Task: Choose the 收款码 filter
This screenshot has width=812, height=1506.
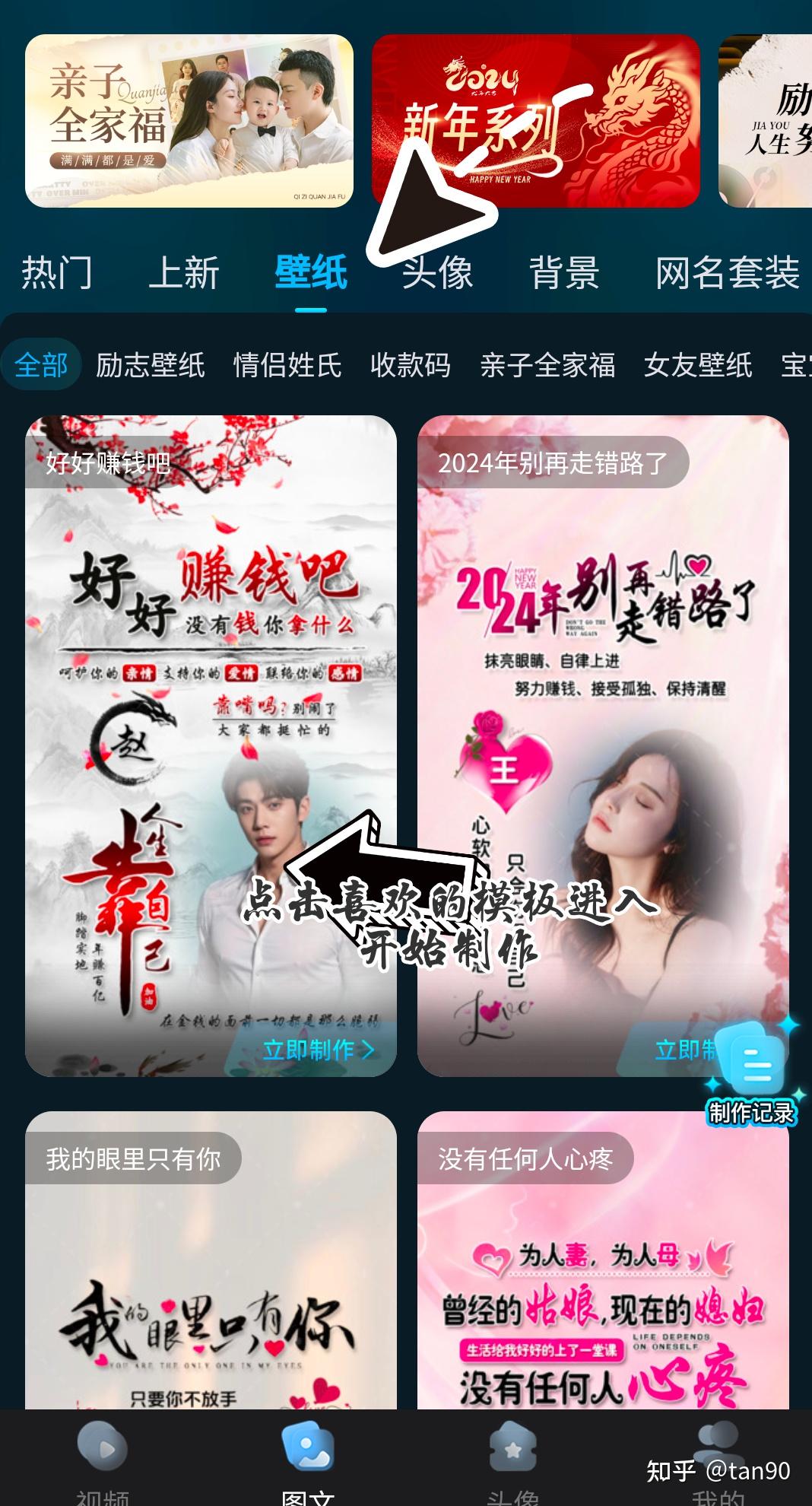Action: 411,365
